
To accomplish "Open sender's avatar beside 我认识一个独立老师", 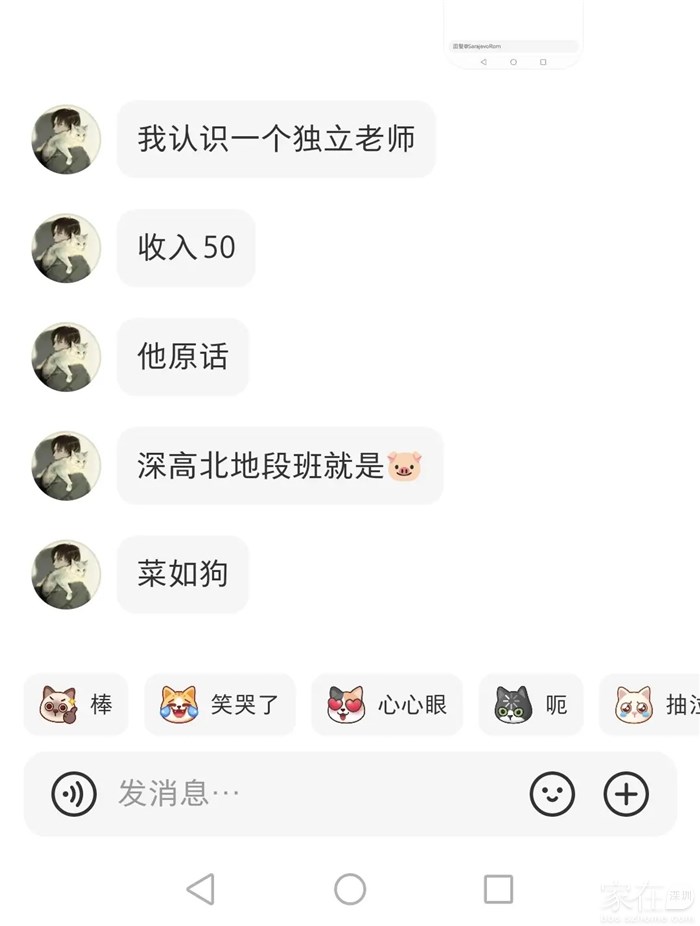I will coord(67,139).
